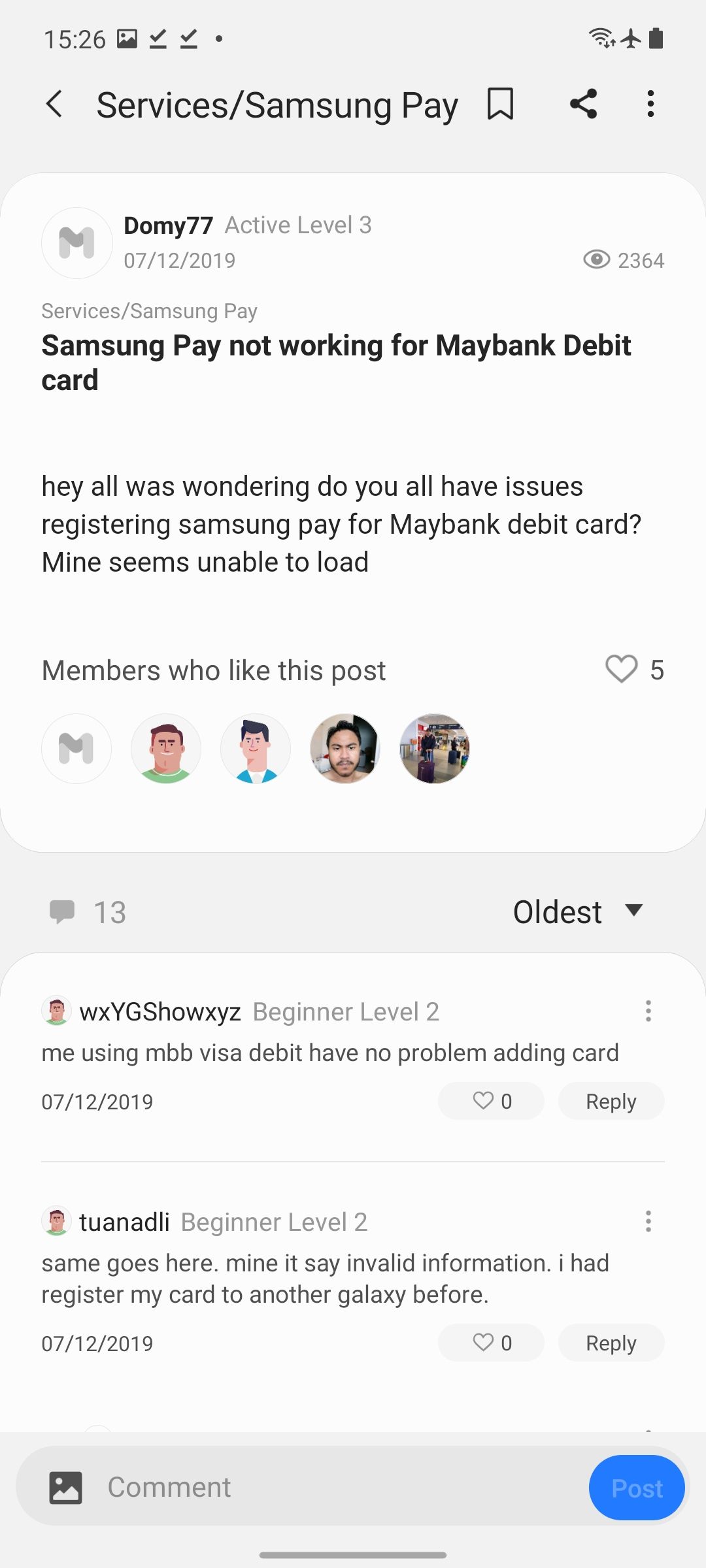Change comment sorting from Oldest
Screen dimensions: 706x1568
pyautogui.click(x=578, y=912)
